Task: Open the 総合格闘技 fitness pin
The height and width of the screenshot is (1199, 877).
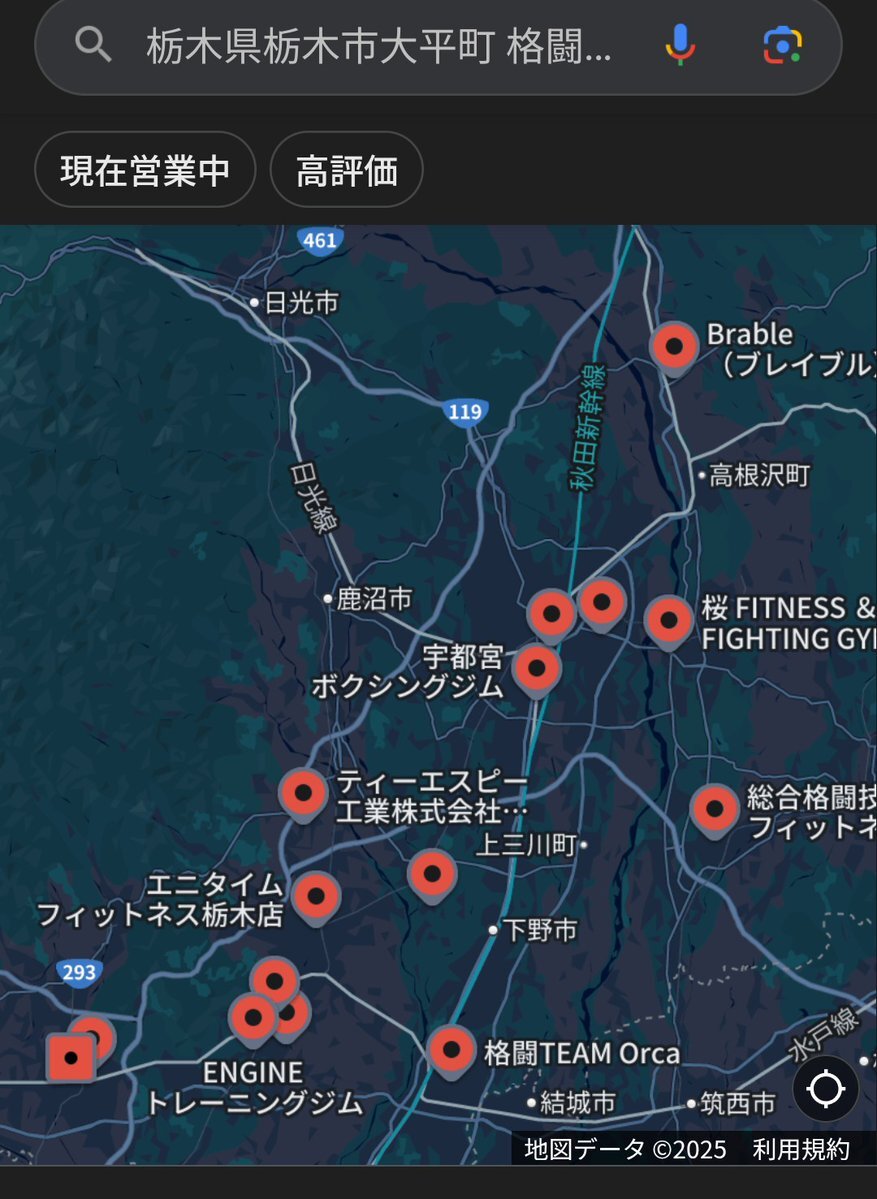Action: [x=714, y=808]
